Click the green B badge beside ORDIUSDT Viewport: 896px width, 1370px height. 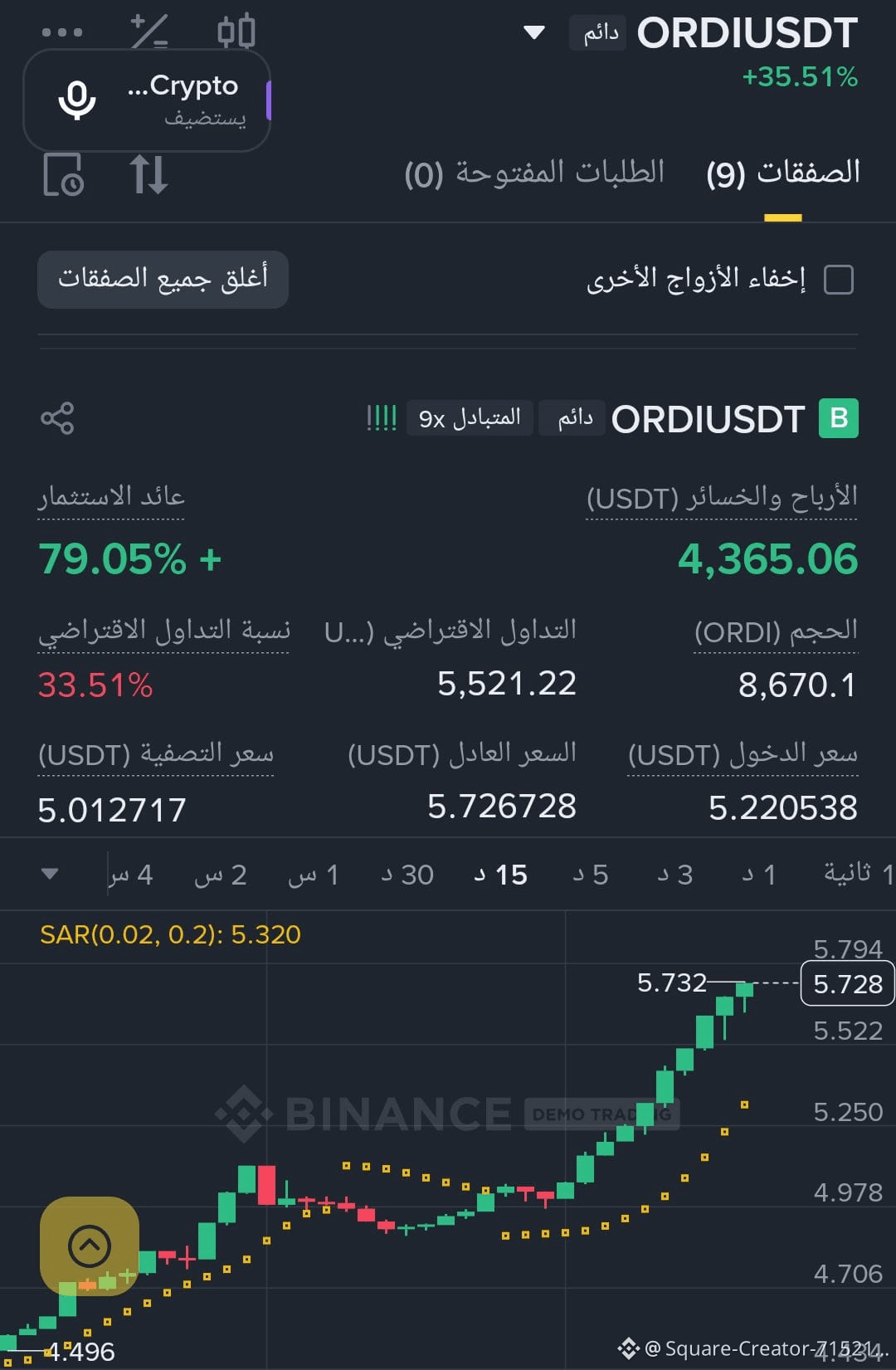point(838,420)
